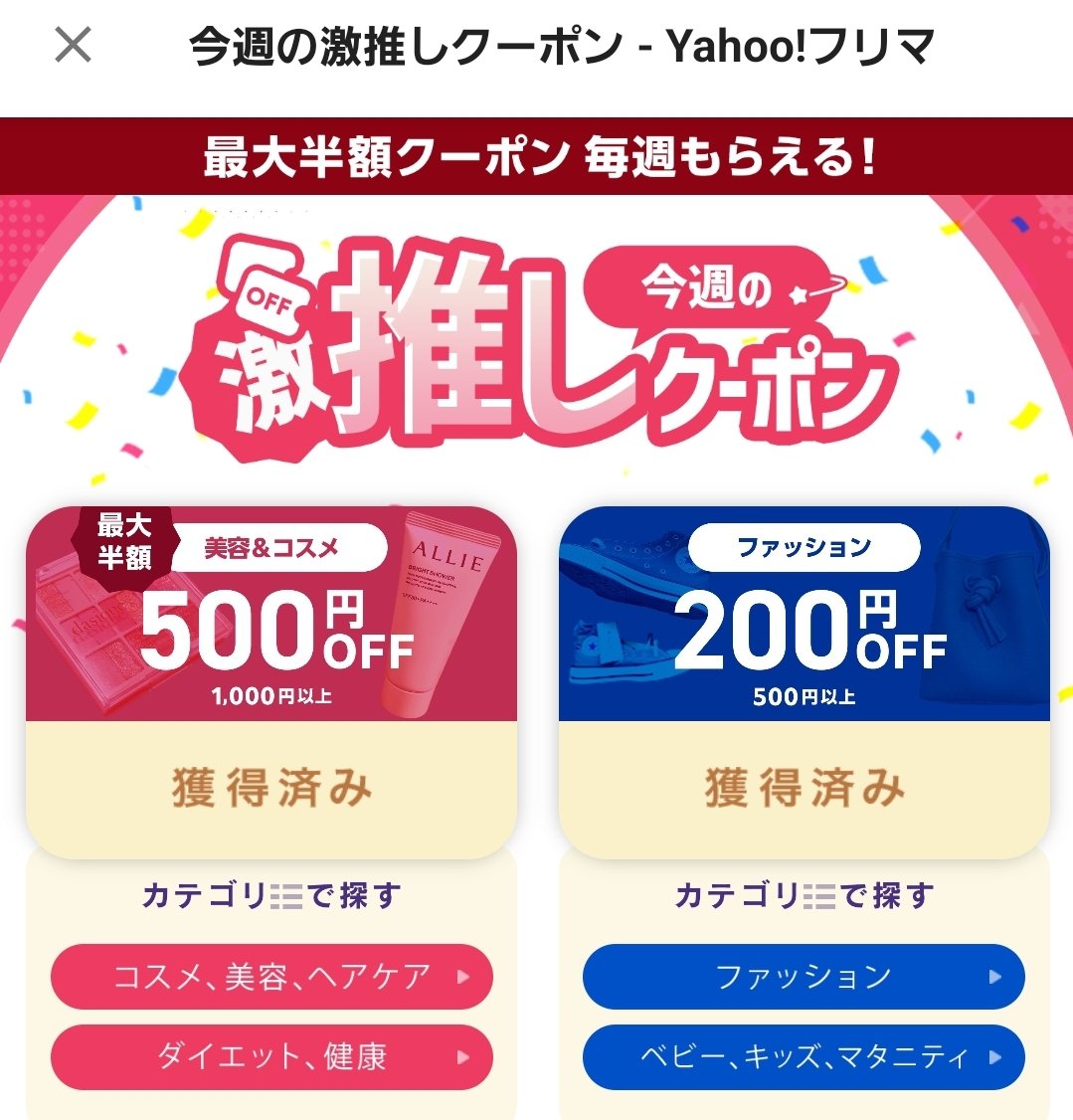Viewport: 1073px width, 1120px height.
Task: Click the arrow icon on the ファッション button
Action: 992,977
